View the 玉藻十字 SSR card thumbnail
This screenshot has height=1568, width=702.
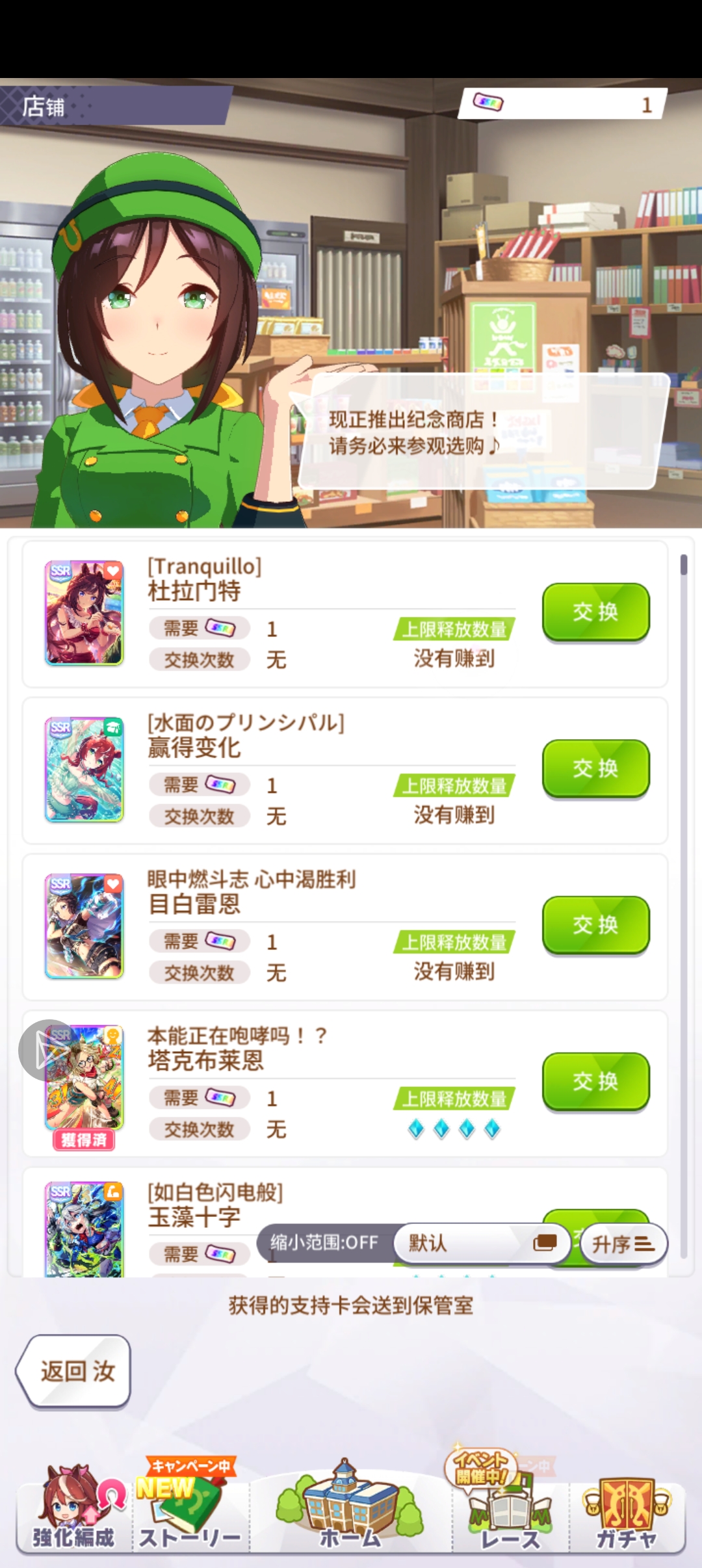click(x=84, y=1229)
